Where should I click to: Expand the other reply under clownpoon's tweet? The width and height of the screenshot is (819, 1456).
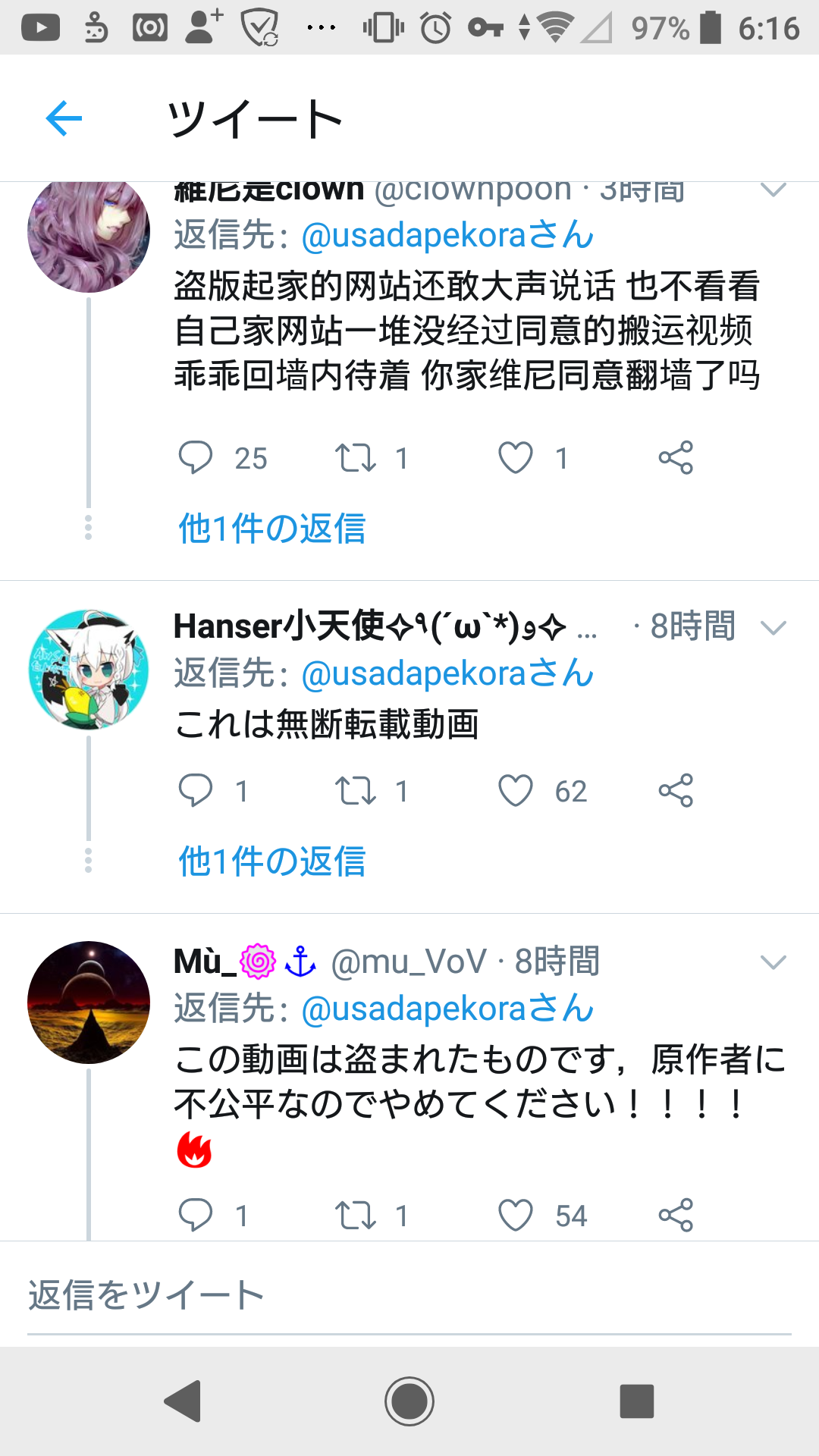(272, 528)
